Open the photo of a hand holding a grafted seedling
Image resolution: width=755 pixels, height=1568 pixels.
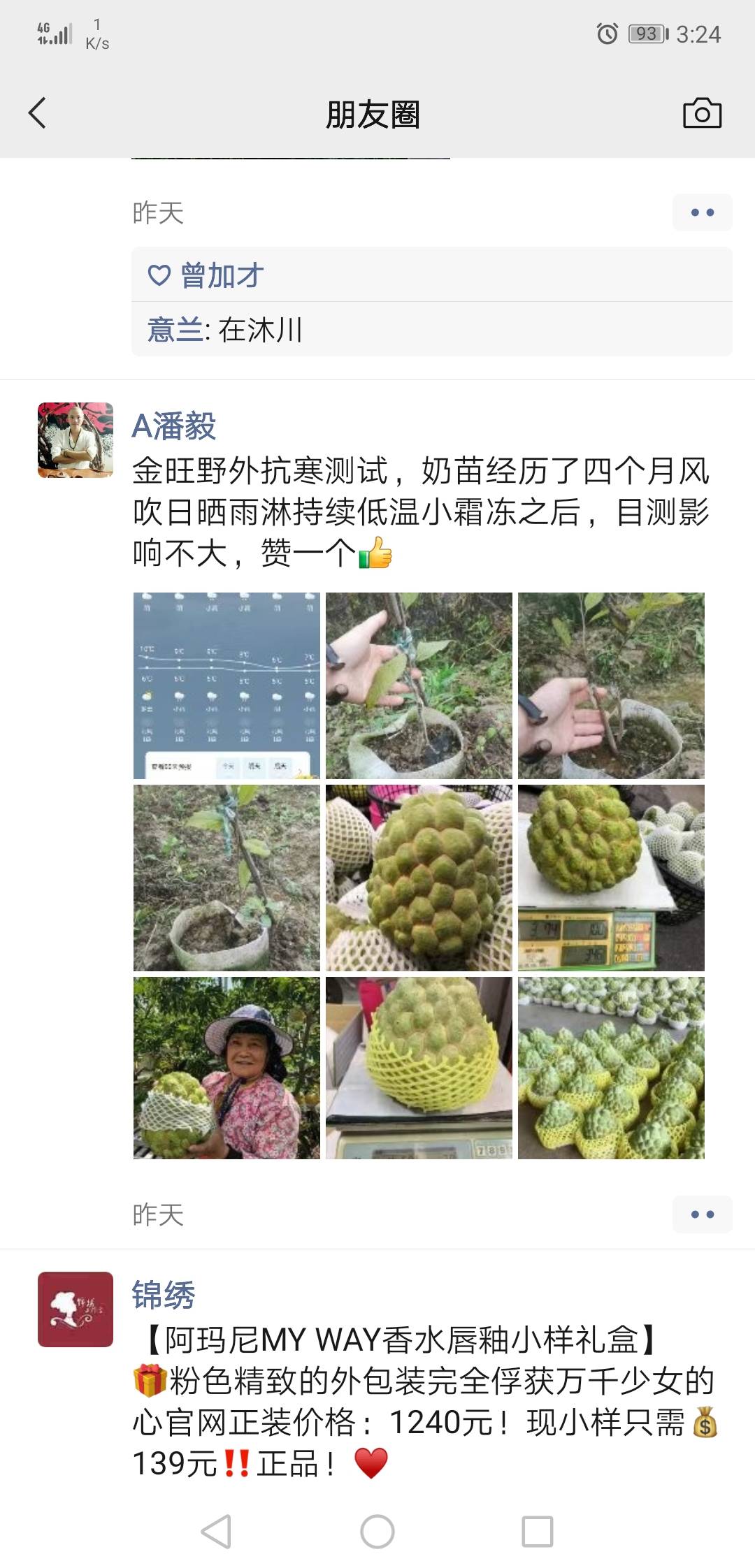419,685
